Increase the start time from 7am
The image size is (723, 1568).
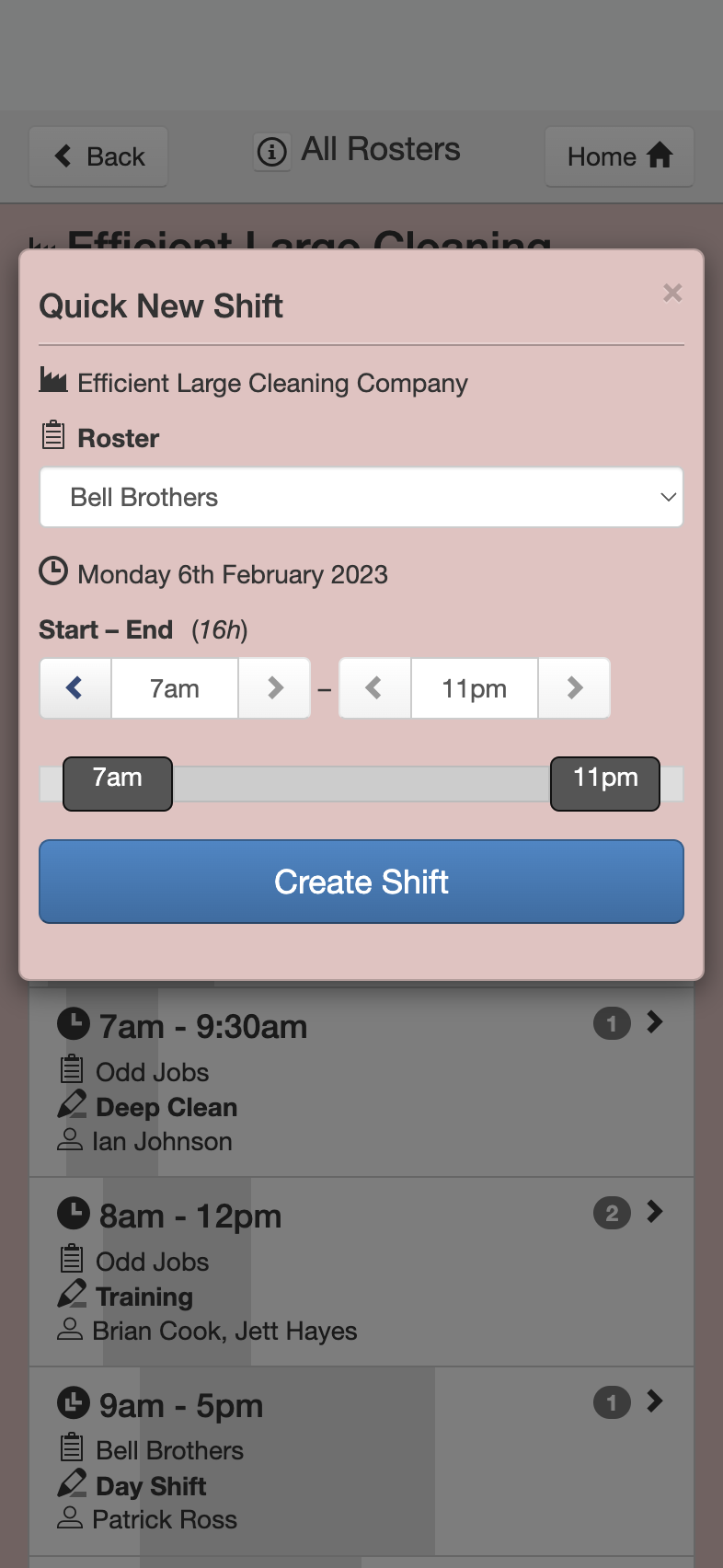pos(274,687)
